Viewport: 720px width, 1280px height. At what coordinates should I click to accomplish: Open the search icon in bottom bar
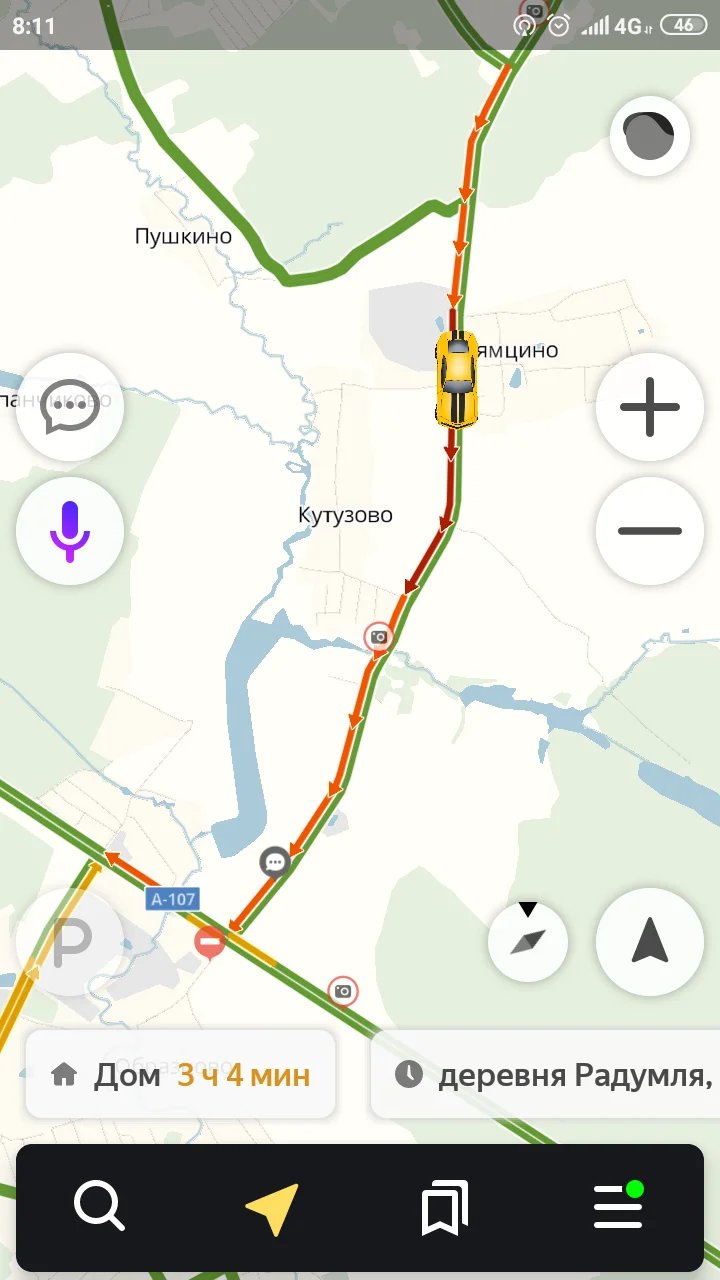(97, 1207)
